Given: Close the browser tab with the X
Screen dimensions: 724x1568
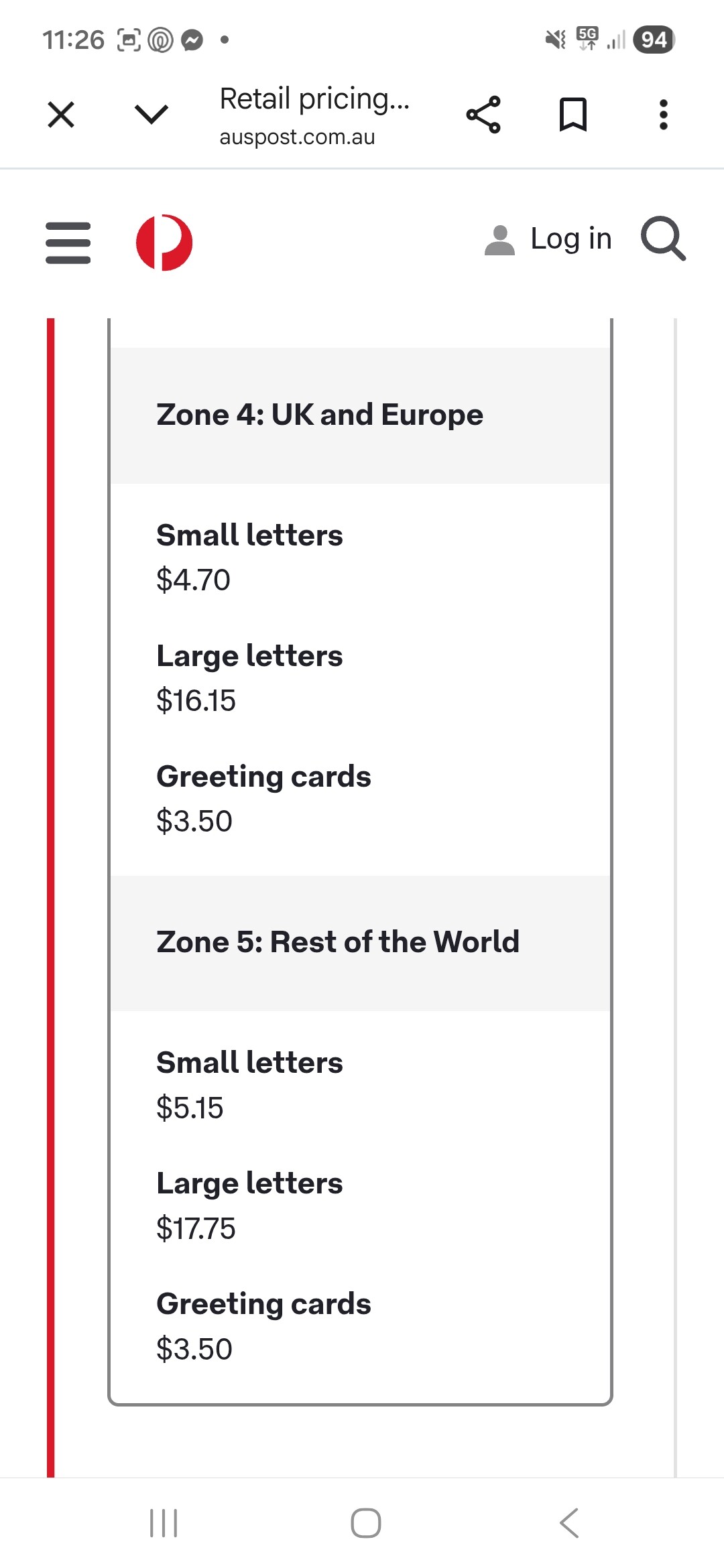Looking at the screenshot, I should 61,115.
